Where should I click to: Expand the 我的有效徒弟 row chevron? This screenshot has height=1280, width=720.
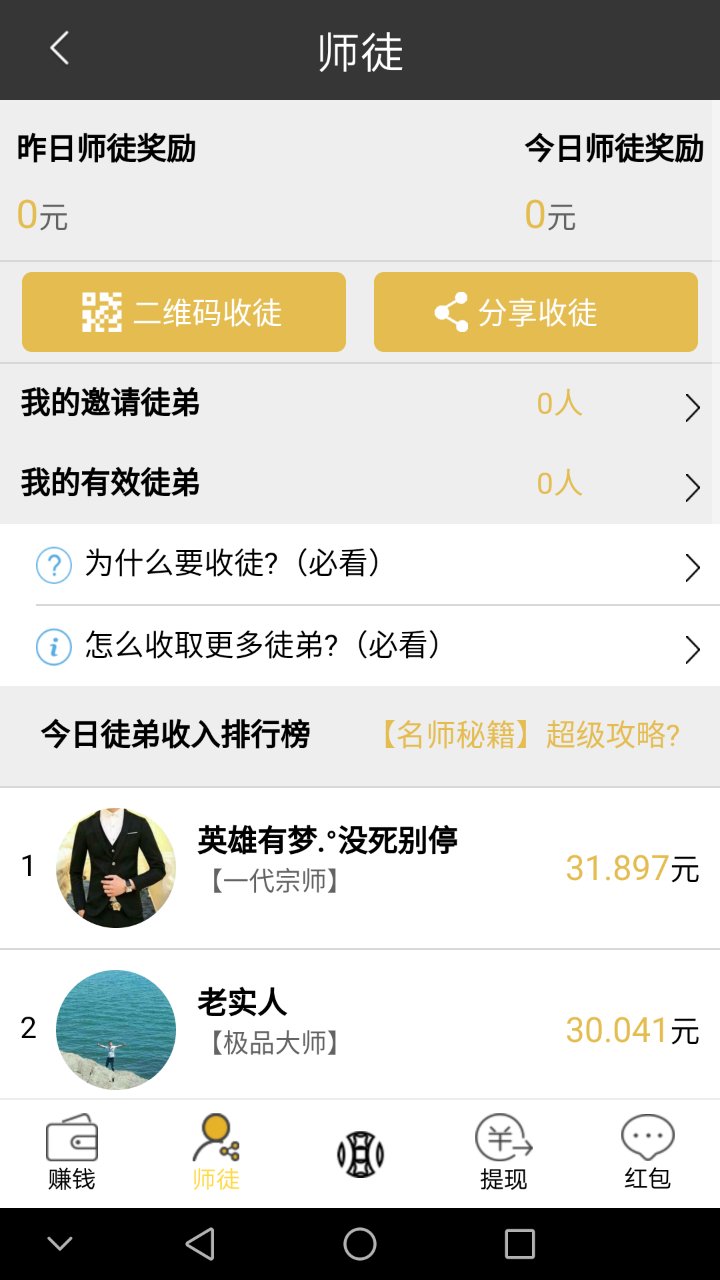[692, 487]
